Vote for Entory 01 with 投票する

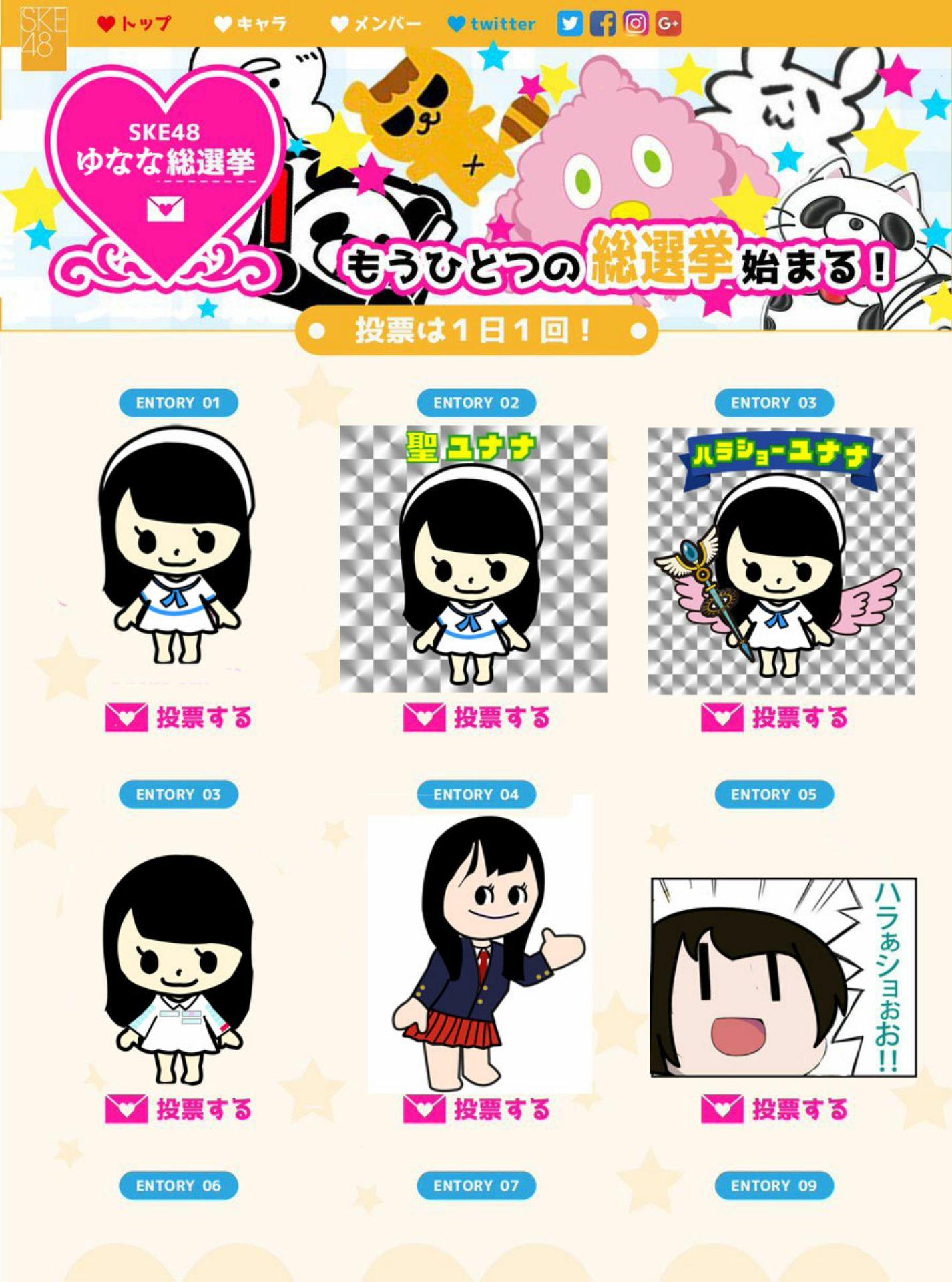pyautogui.click(x=178, y=718)
